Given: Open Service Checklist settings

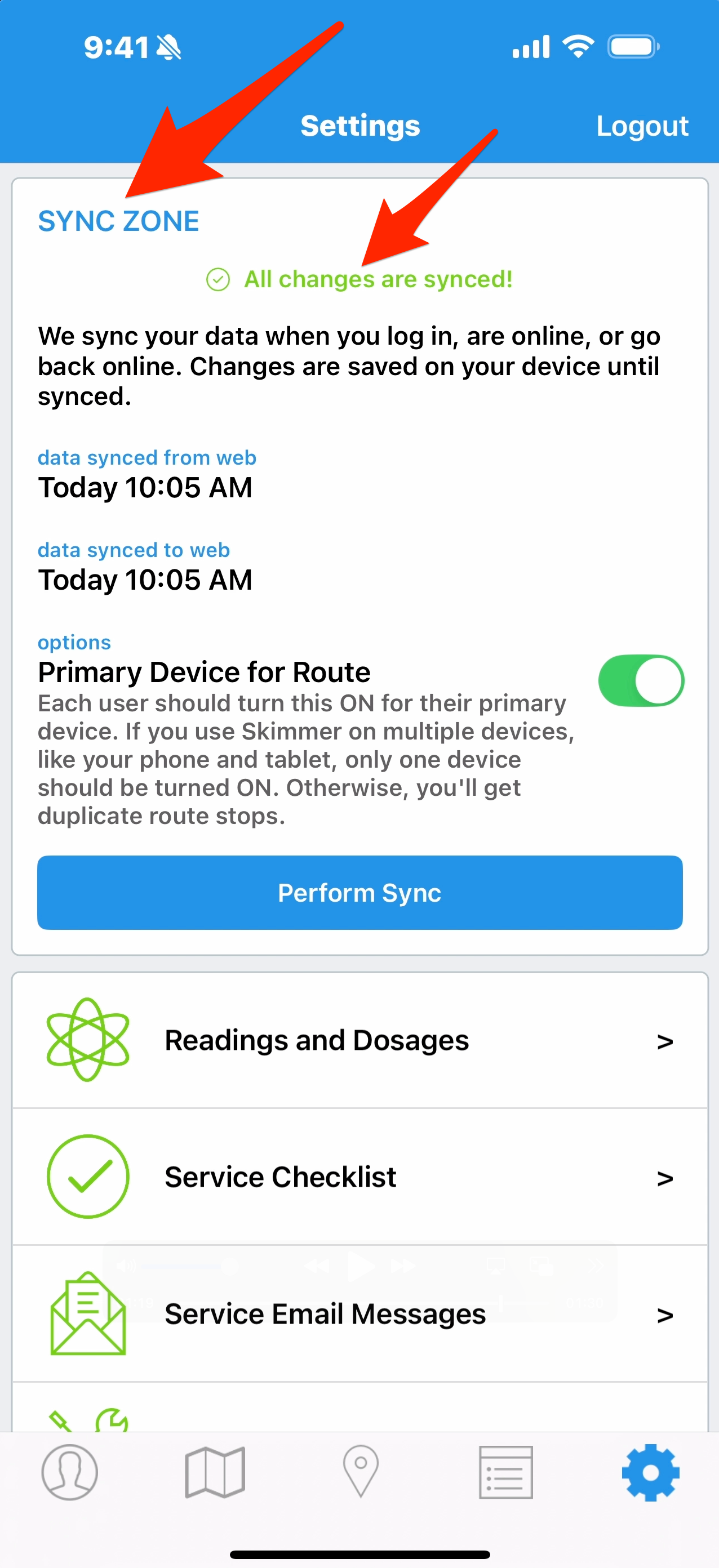Looking at the screenshot, I should (360, 1177).
